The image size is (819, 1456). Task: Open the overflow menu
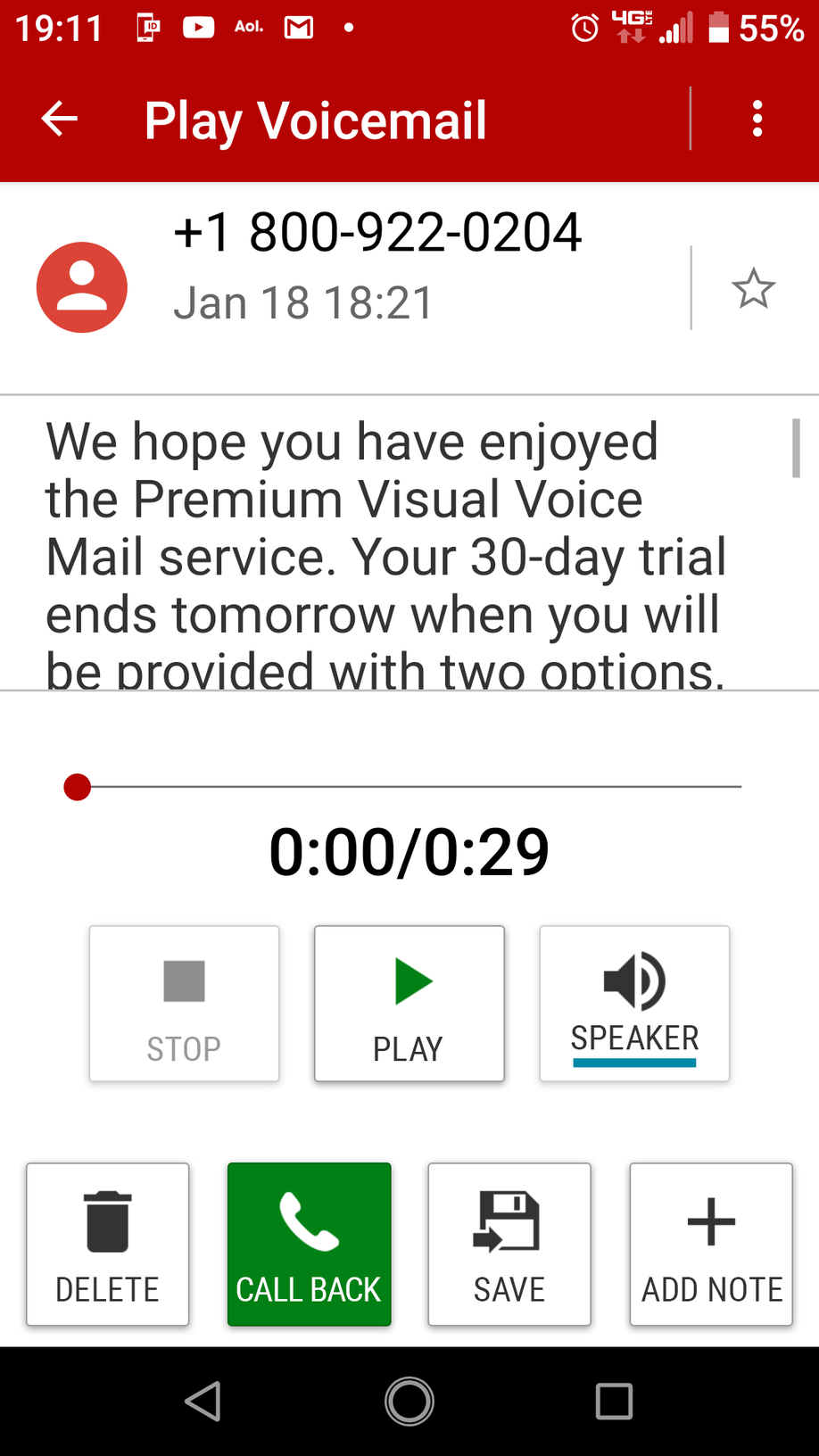coord(757,119)
